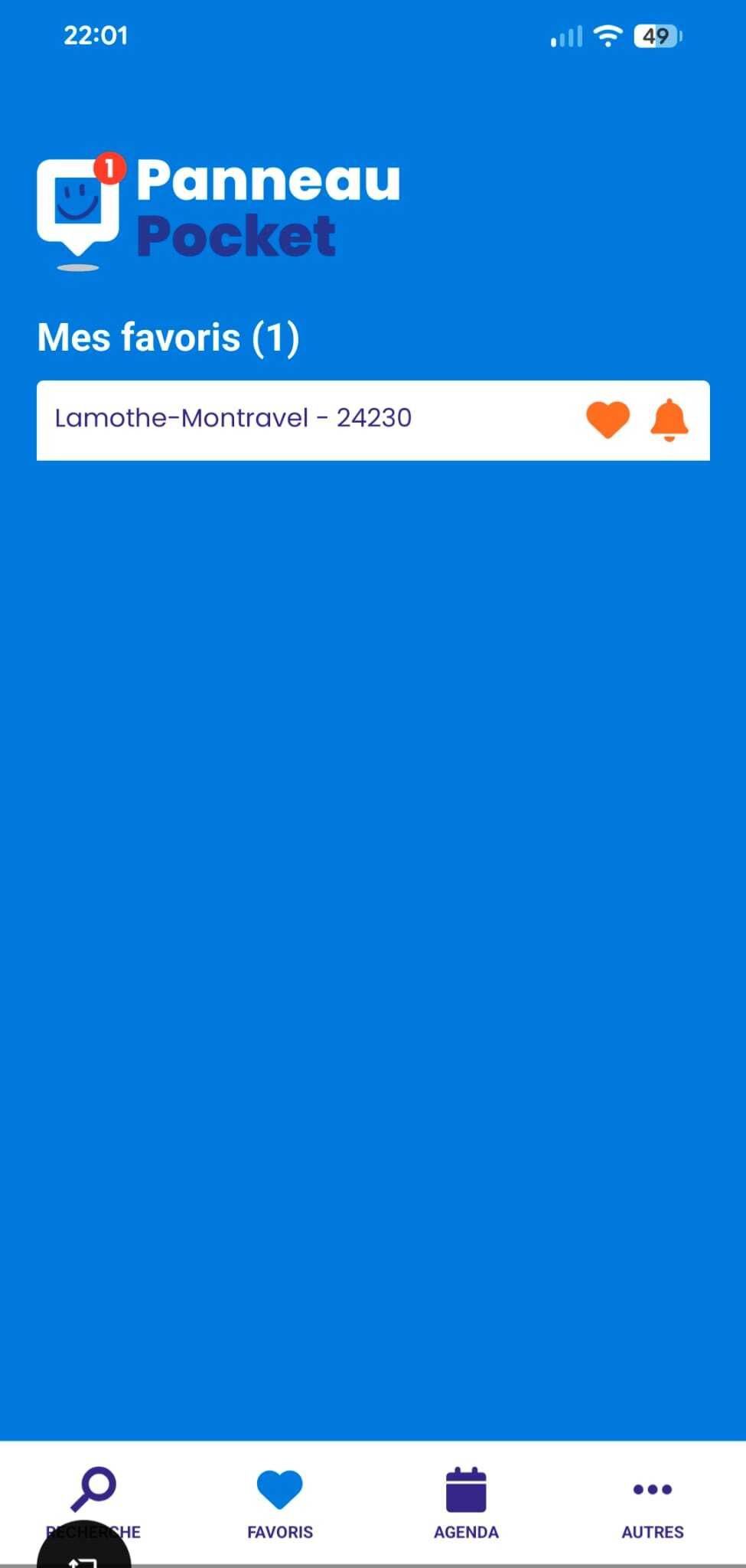746x1568 pixels.
Task: Toggle the notification bell for Lamothe-Montravel
Action: [669, 420]
